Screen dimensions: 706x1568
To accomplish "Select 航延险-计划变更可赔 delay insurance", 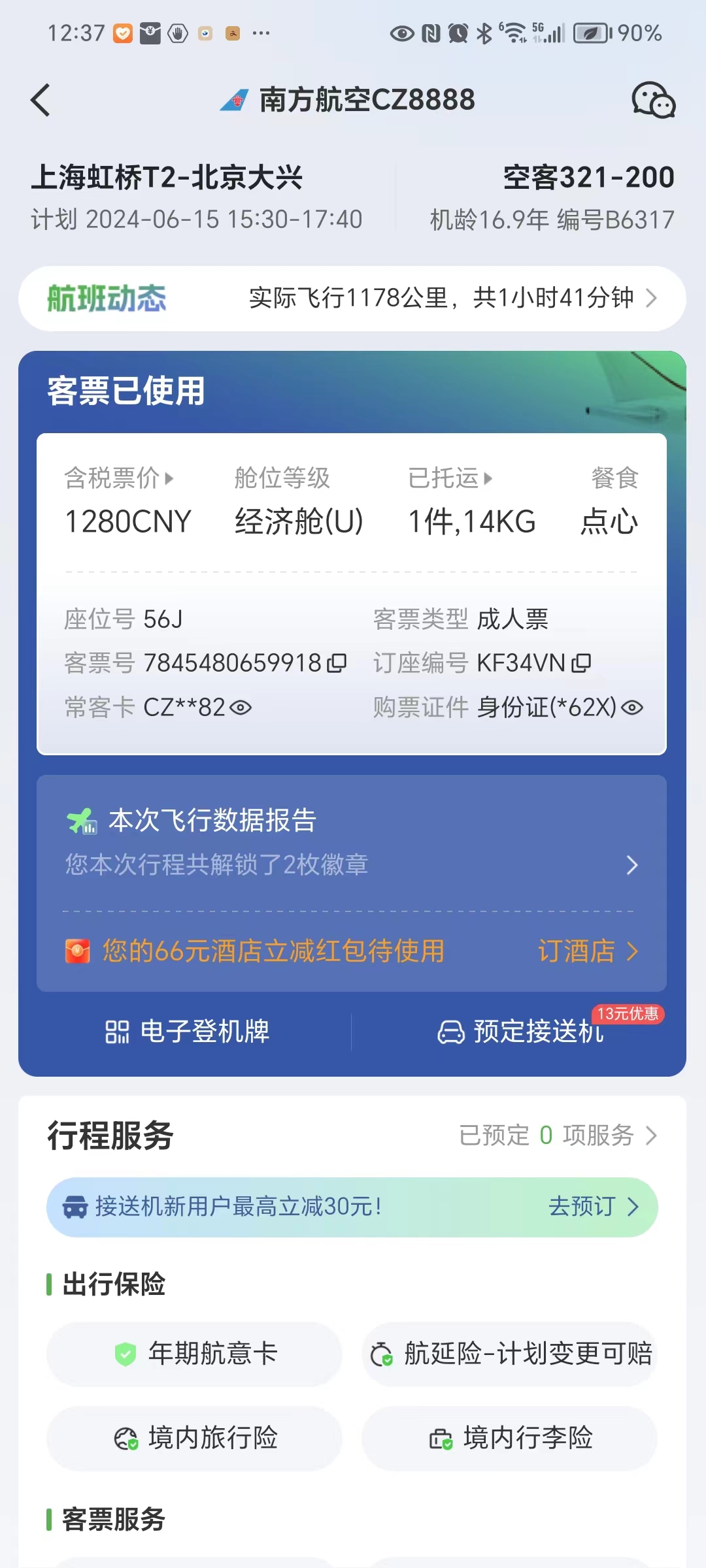I will (510, 1354).
